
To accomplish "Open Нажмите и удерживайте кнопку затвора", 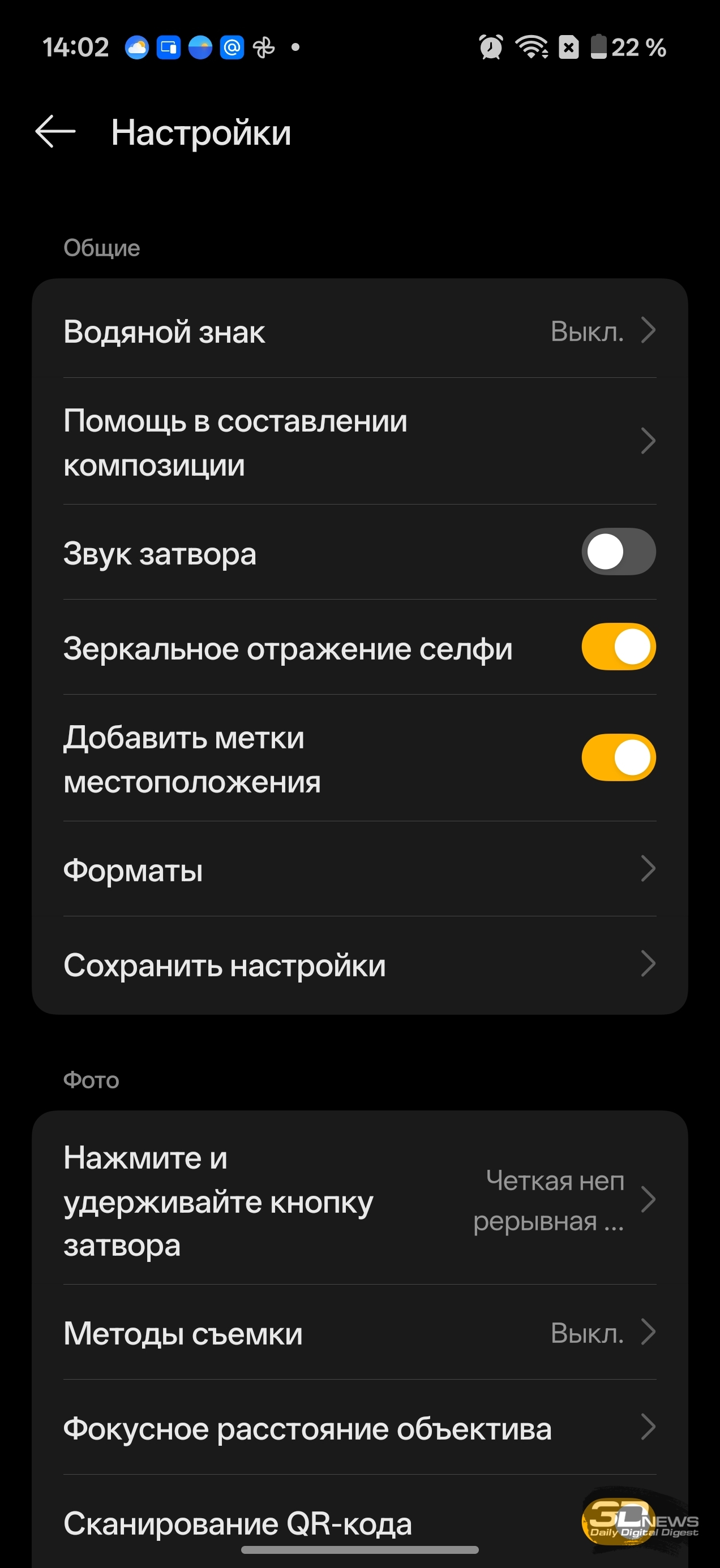I will pyautogui.click(x=359, y=1200).
